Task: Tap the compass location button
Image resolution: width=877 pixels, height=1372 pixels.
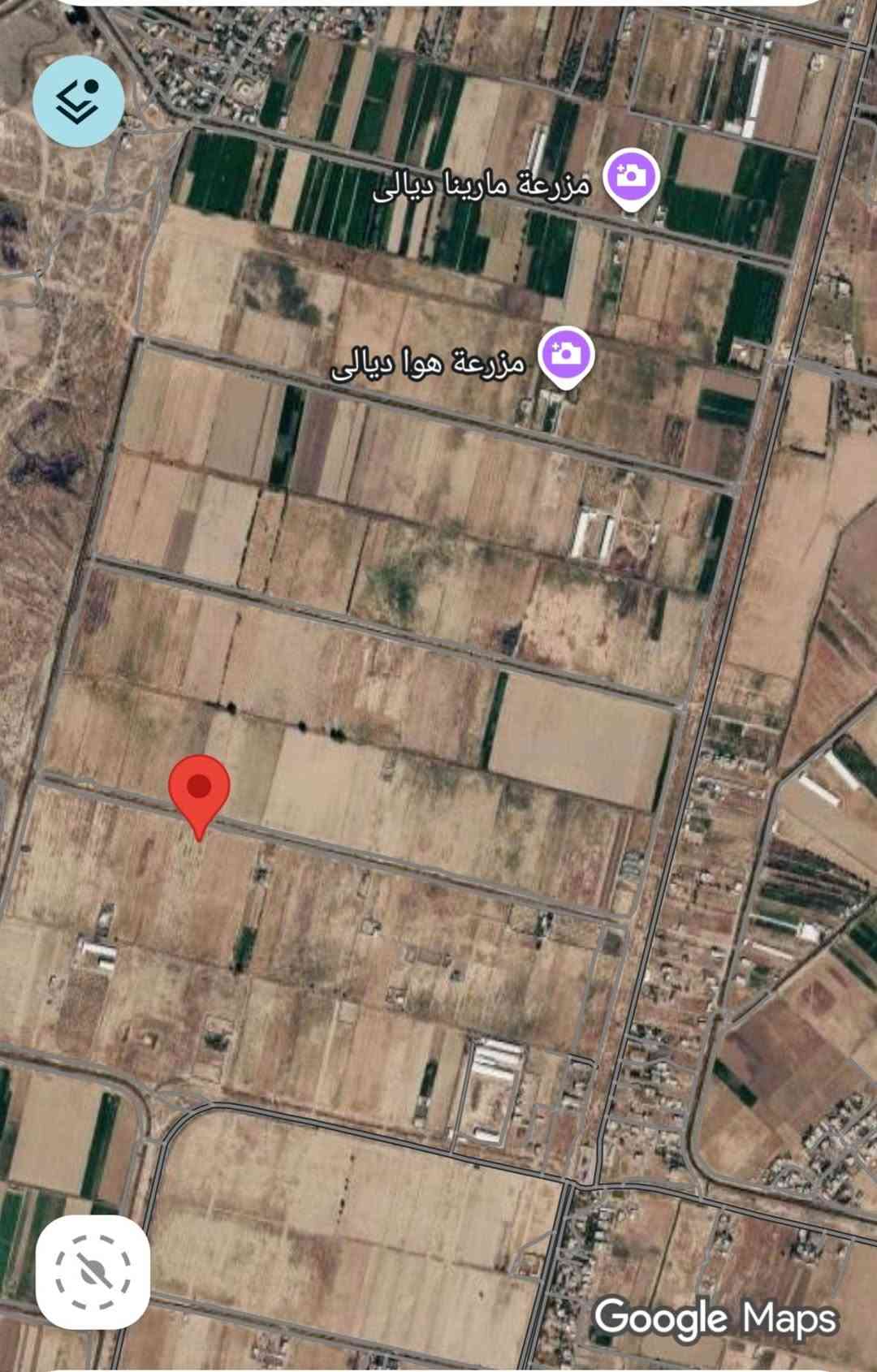Action: point(93,1271)
